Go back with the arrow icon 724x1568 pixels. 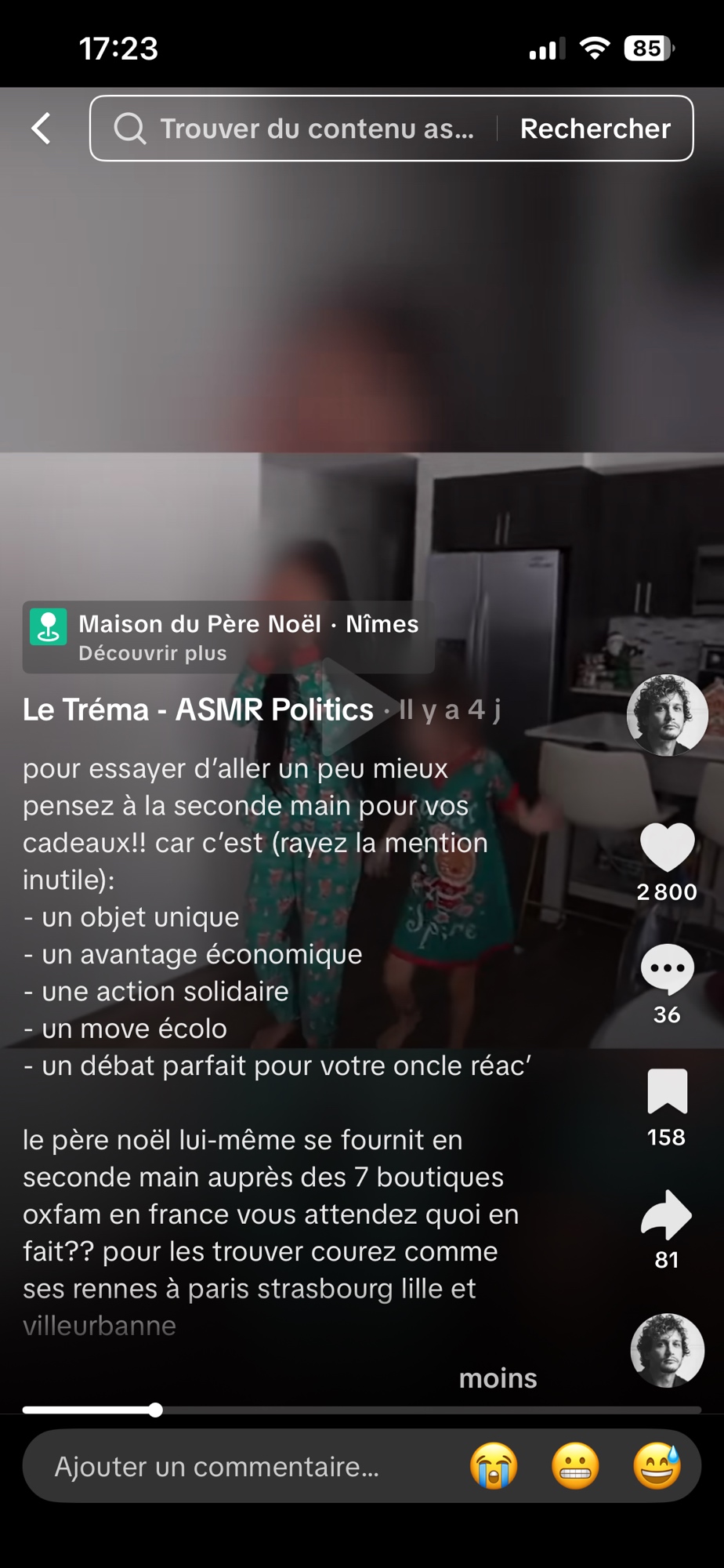tap(42, 129)
